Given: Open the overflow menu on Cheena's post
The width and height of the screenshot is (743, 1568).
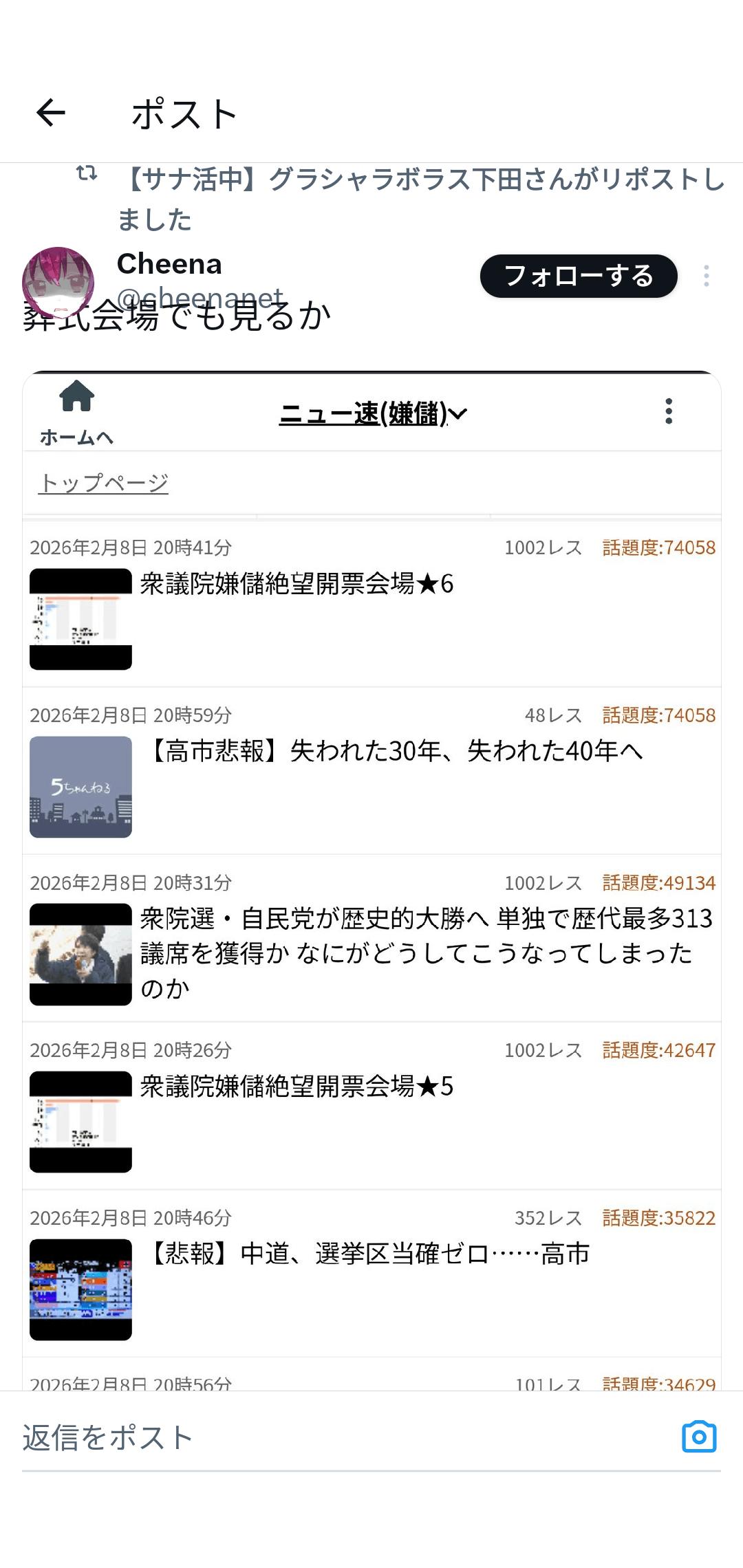Looking at the screenshot, I should [706, 276].
